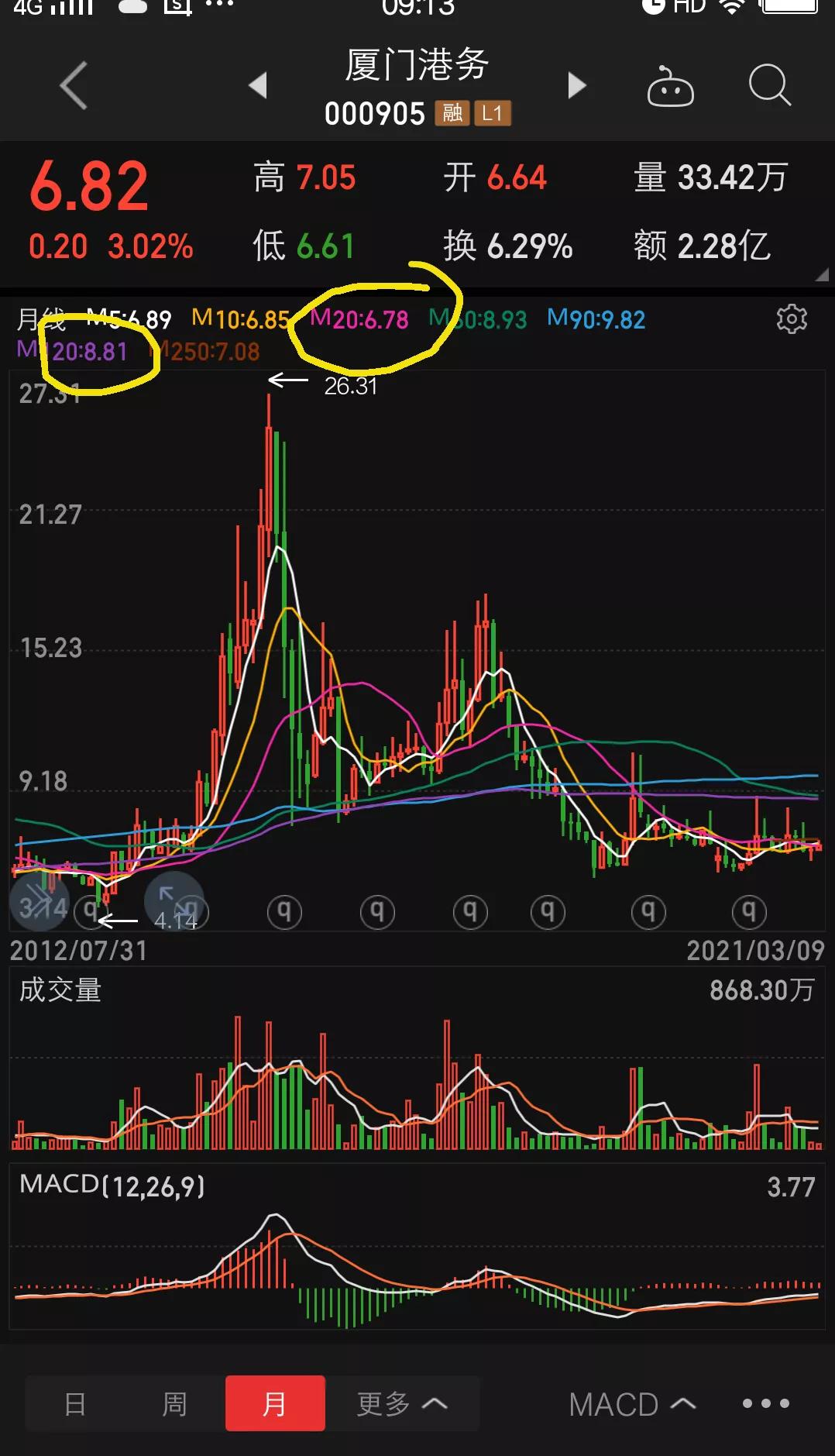Tap a quarterly q marker on time axis

click(284, 912)
